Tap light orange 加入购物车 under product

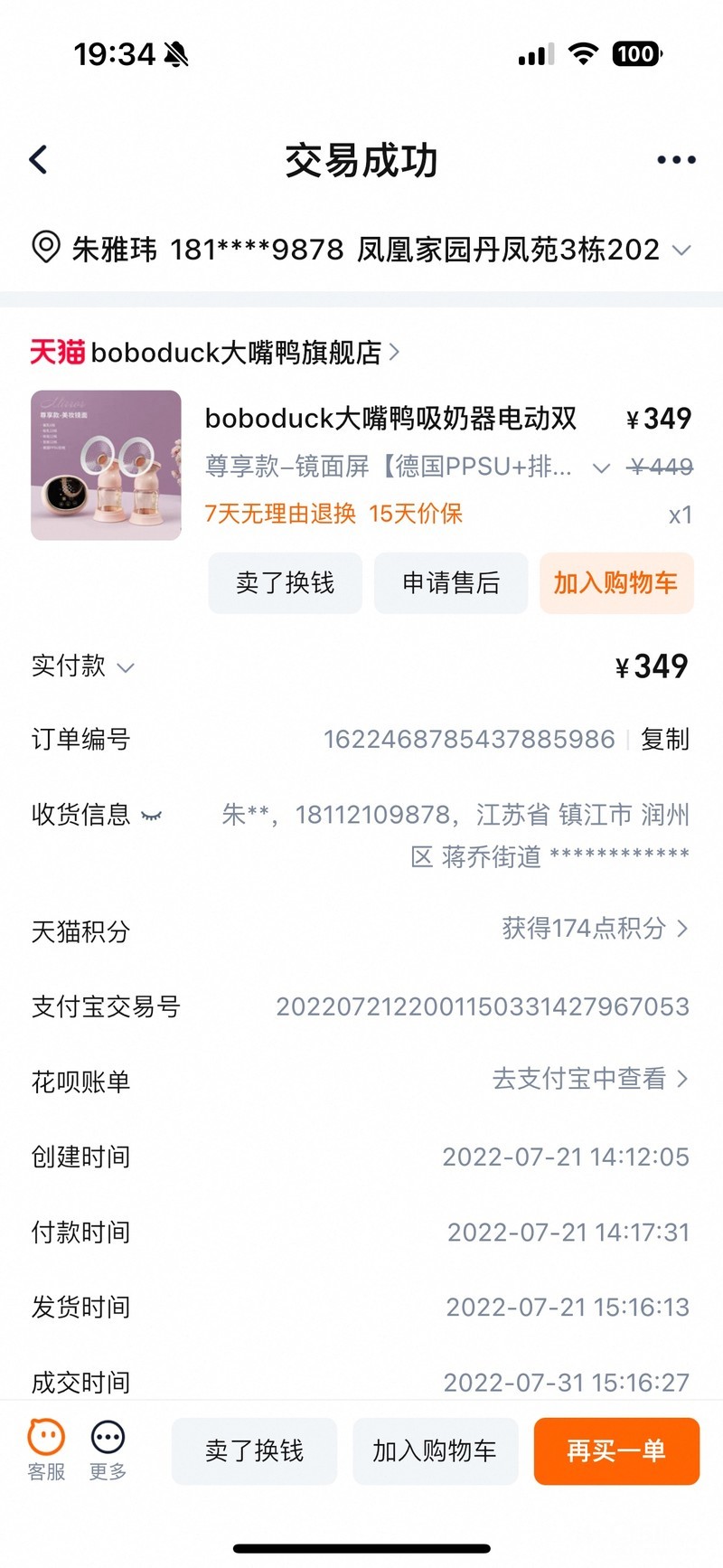coord(615,583)
